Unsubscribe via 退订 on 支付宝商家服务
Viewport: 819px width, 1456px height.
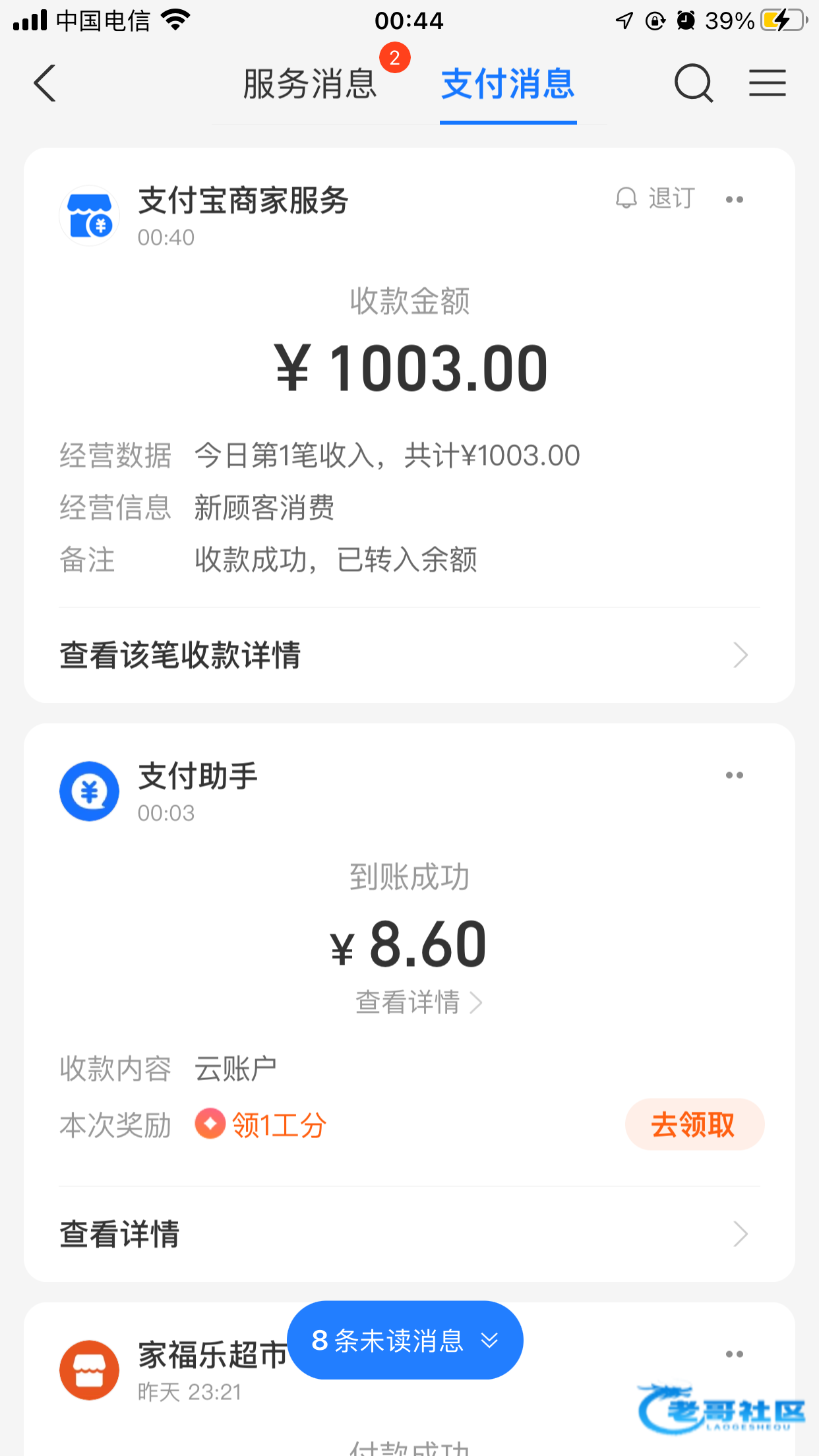655,198
